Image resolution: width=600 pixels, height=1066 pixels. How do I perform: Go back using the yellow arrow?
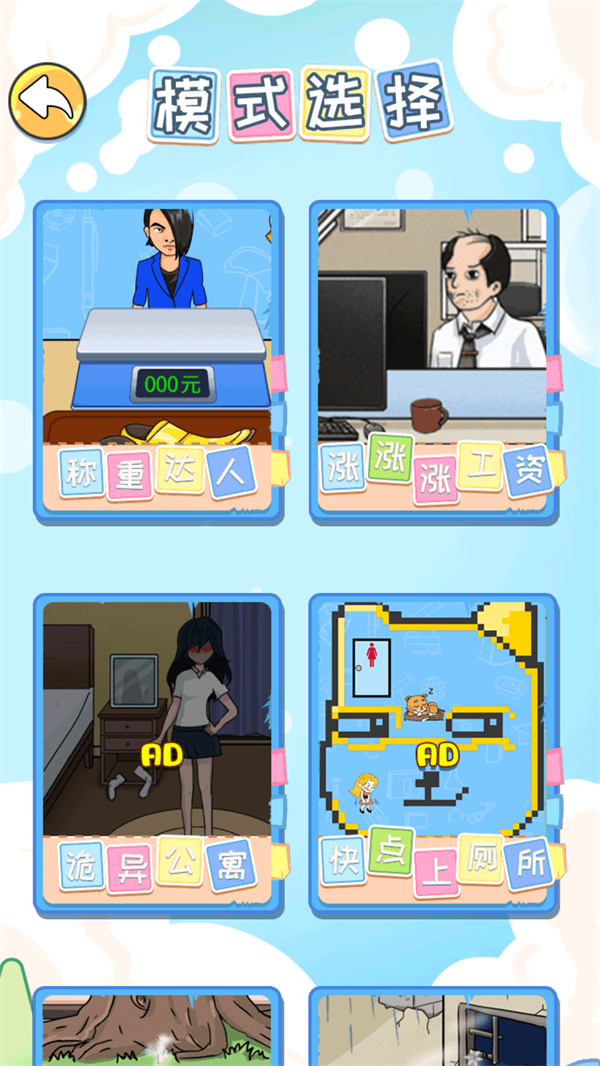[x=46, y=100]
